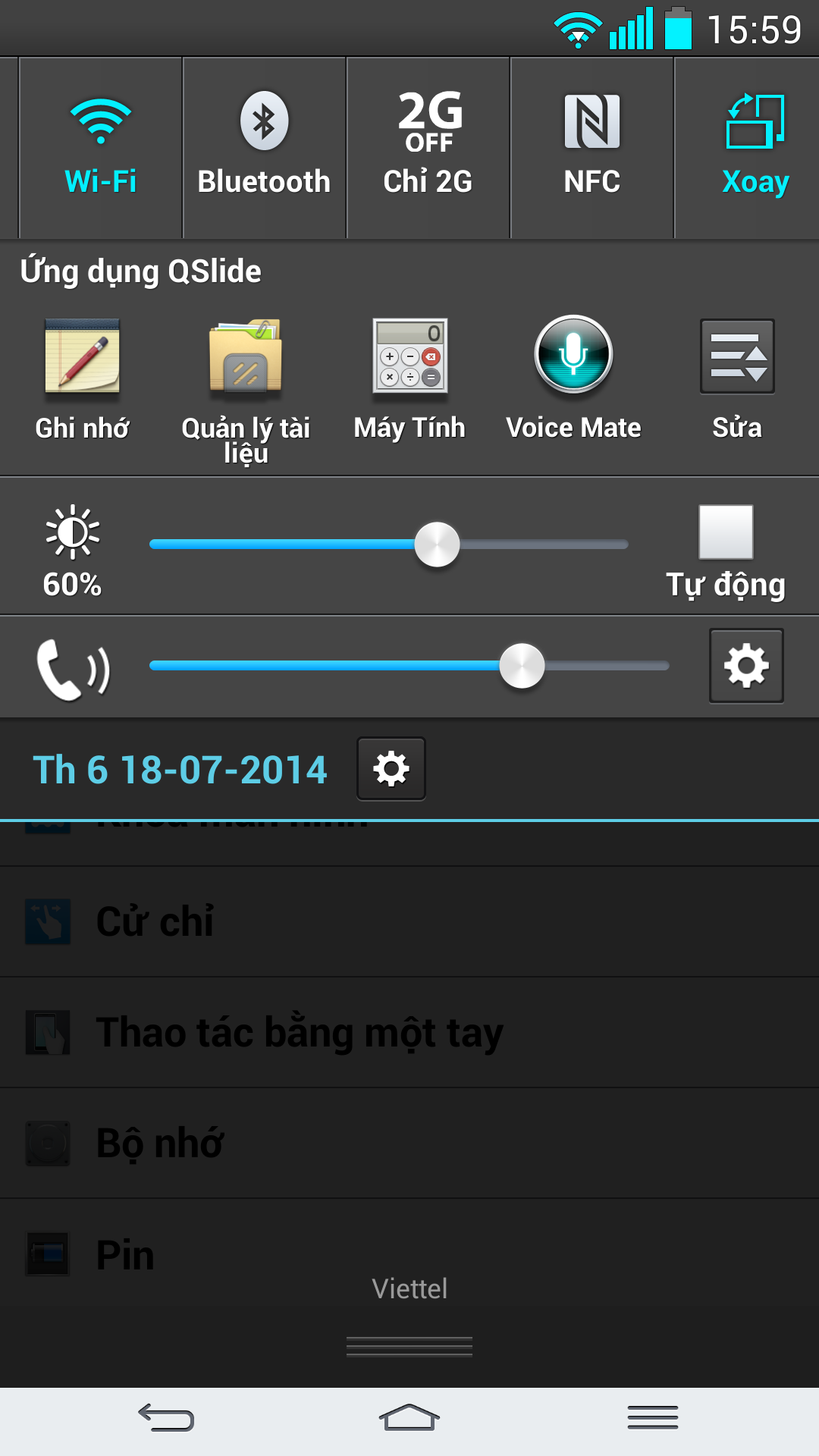The height and width of the screenshot is (1456, 819).
Task: Turn on NFC
Action: [592, 148]
